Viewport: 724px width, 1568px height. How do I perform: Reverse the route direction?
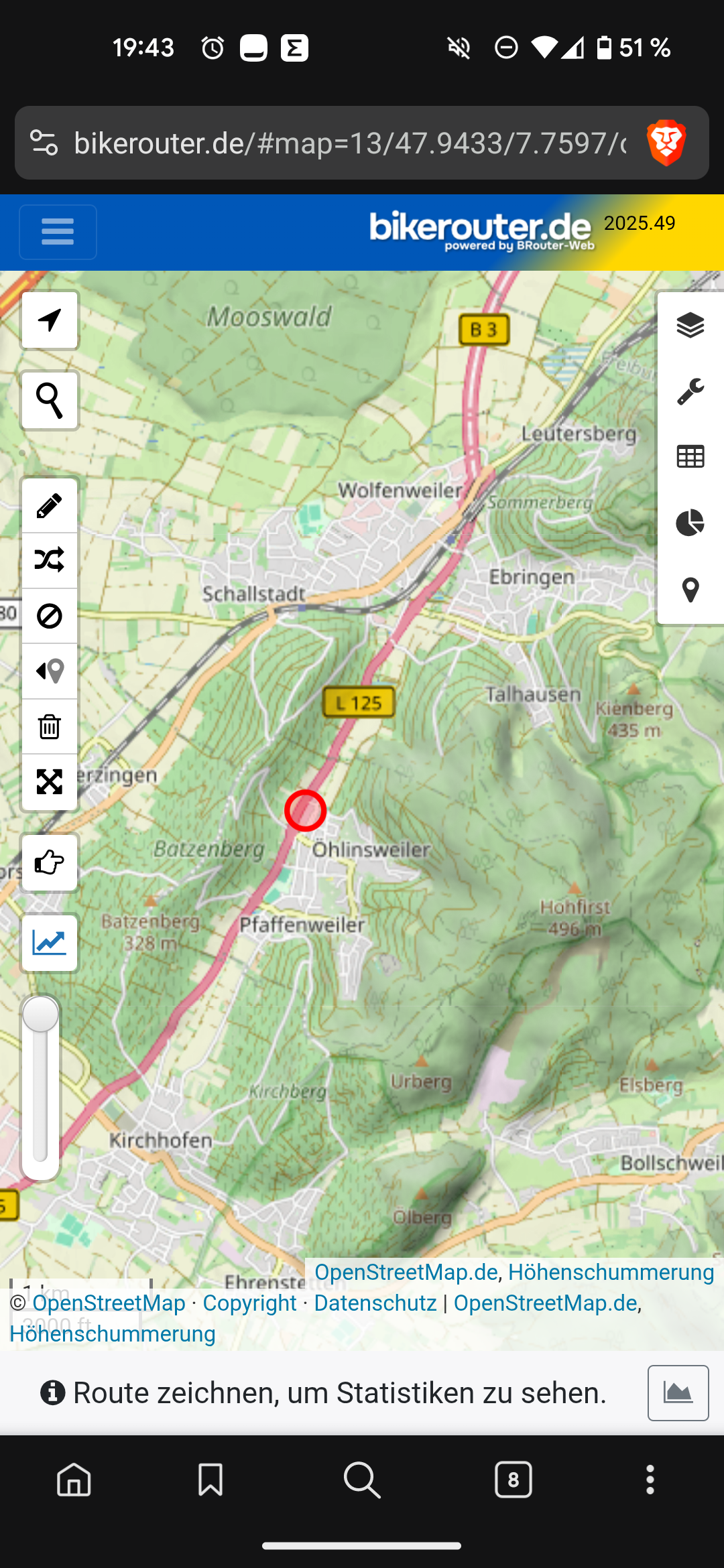pos(50,671)
